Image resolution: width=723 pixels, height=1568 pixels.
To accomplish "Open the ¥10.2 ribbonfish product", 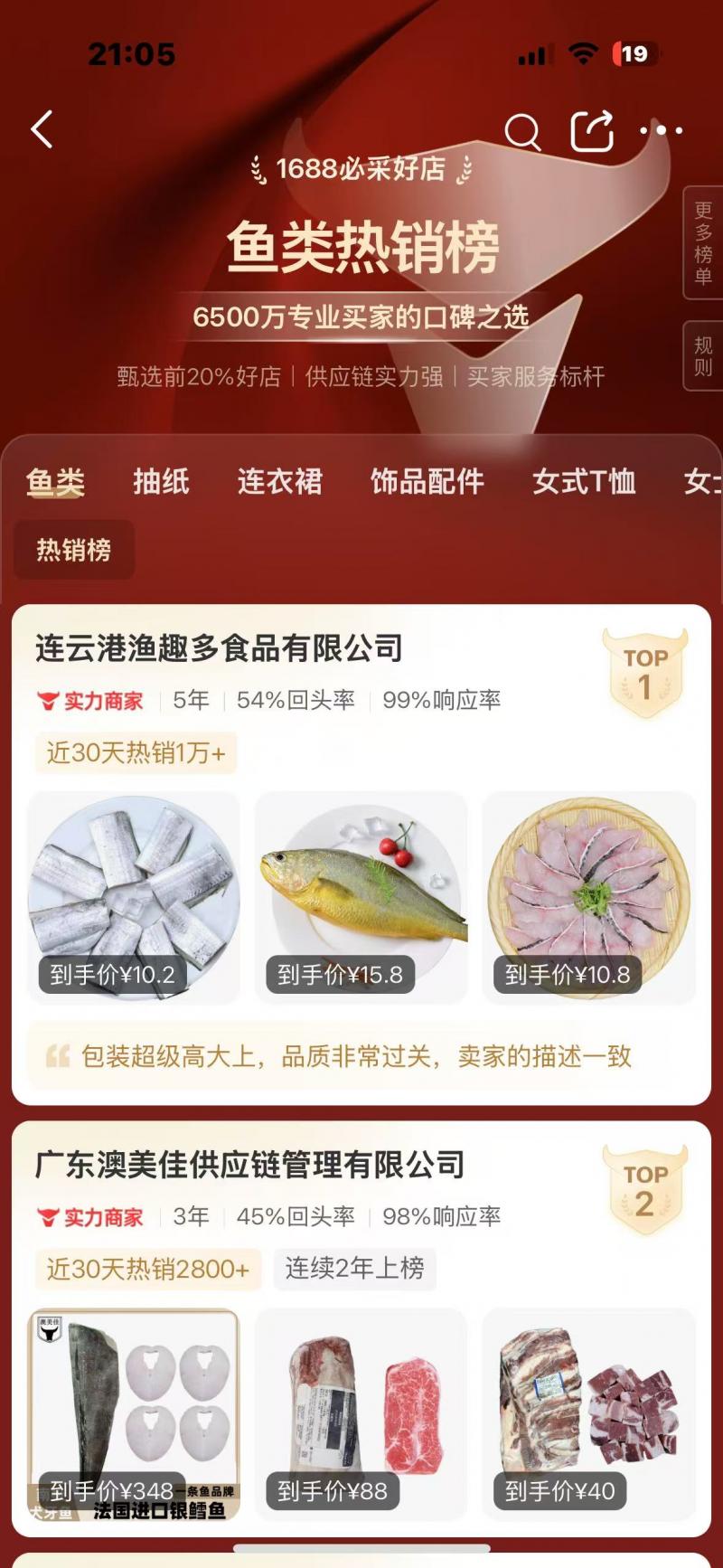I will point(134,898).
